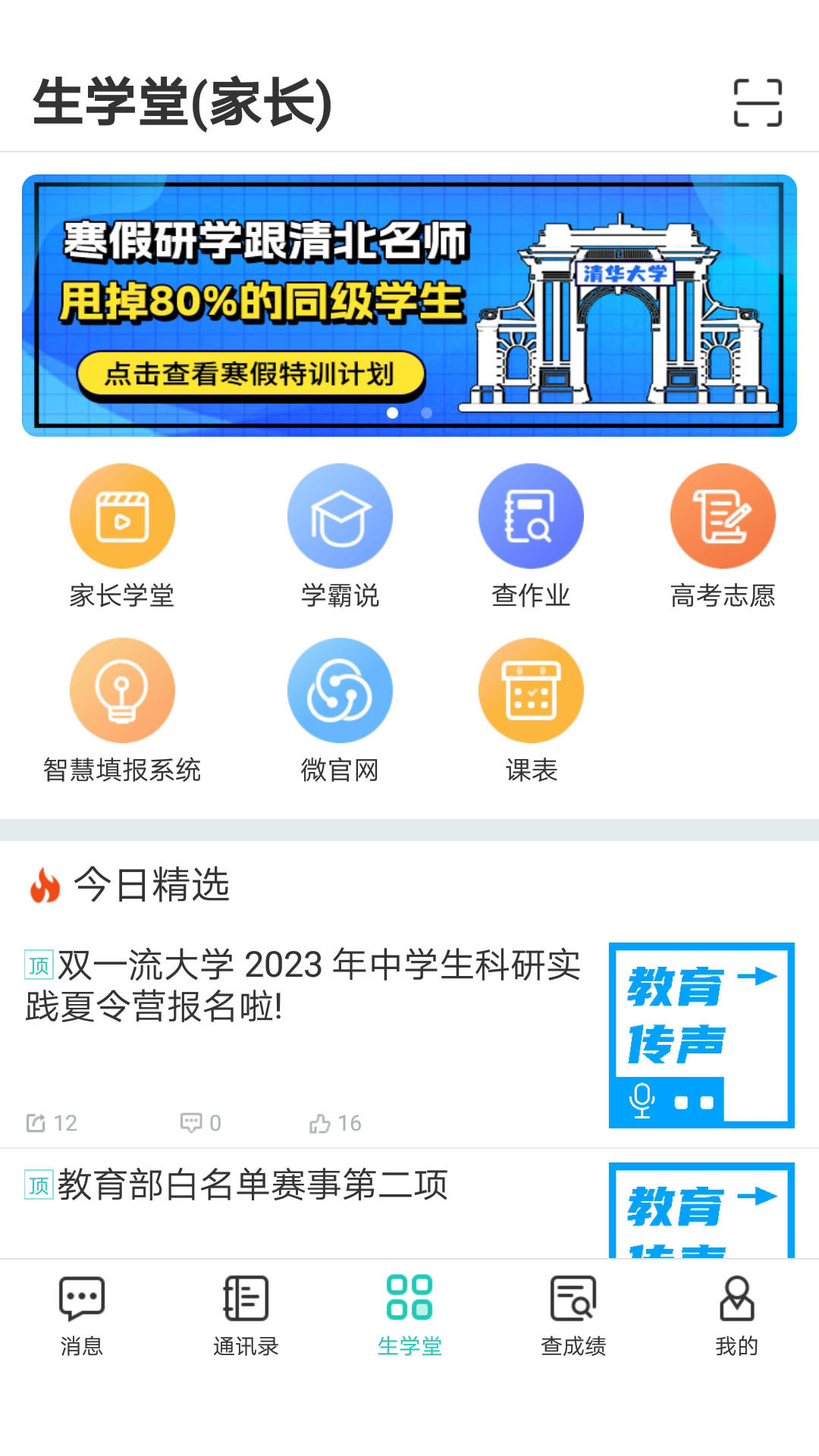
Task: Open the 智慧填报系统 lightbulb icon
Action: pyautogui.click(x=123, y=690)
